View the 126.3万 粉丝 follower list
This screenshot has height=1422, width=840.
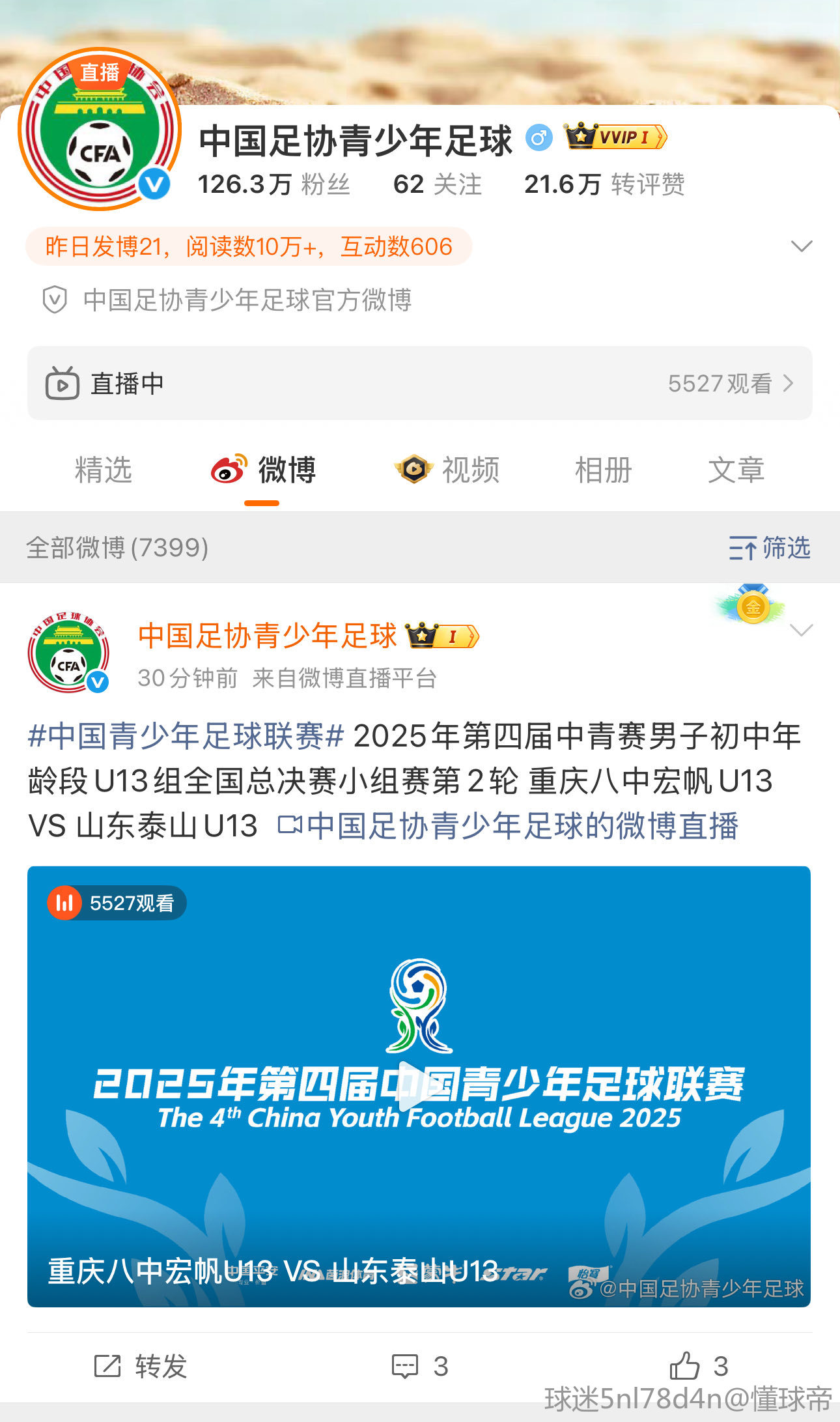(x=273, y=184)
